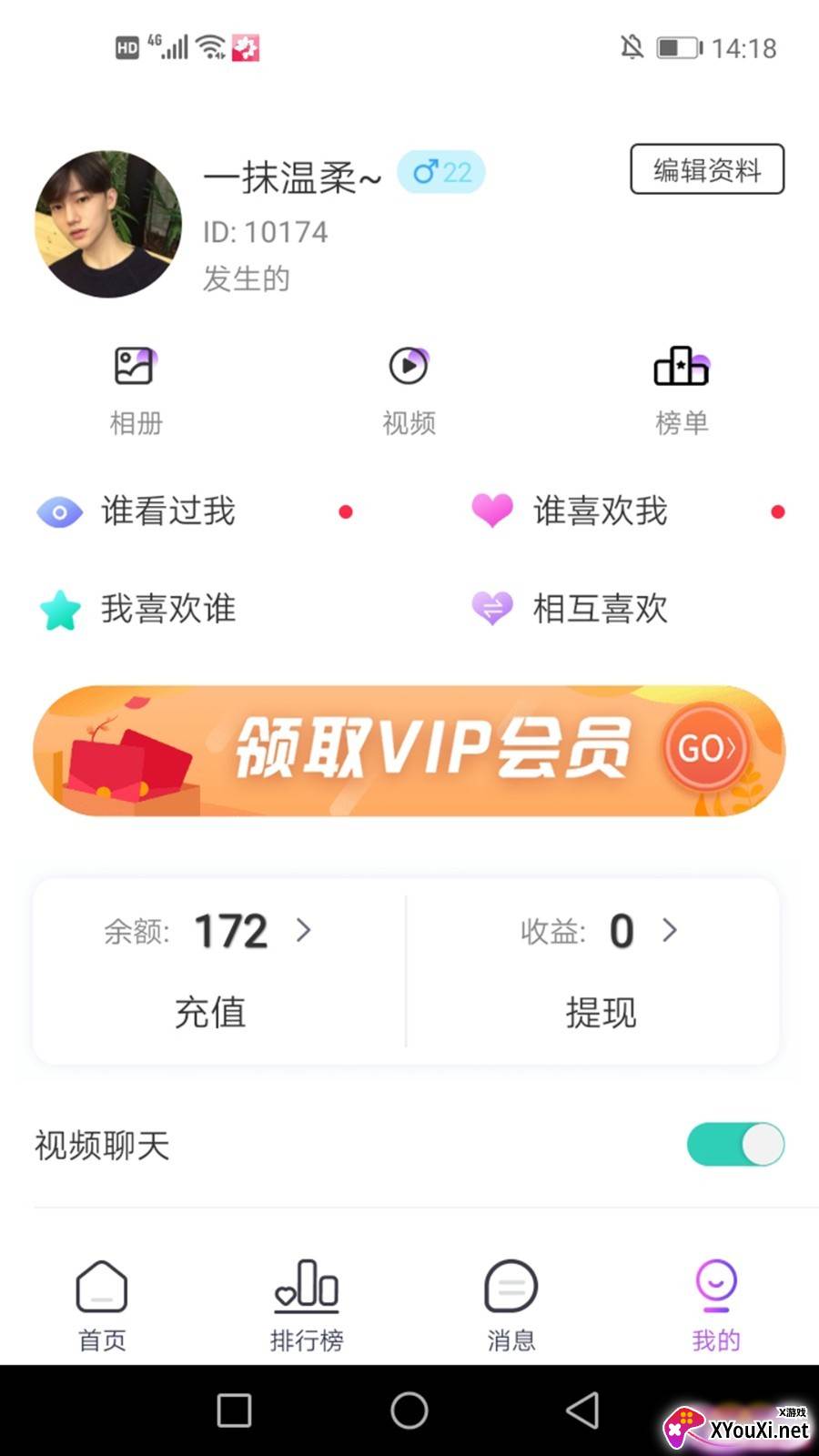Open the profile avatar photo
The width and height of the screenshot is (819, 1456).
(108, 224)
